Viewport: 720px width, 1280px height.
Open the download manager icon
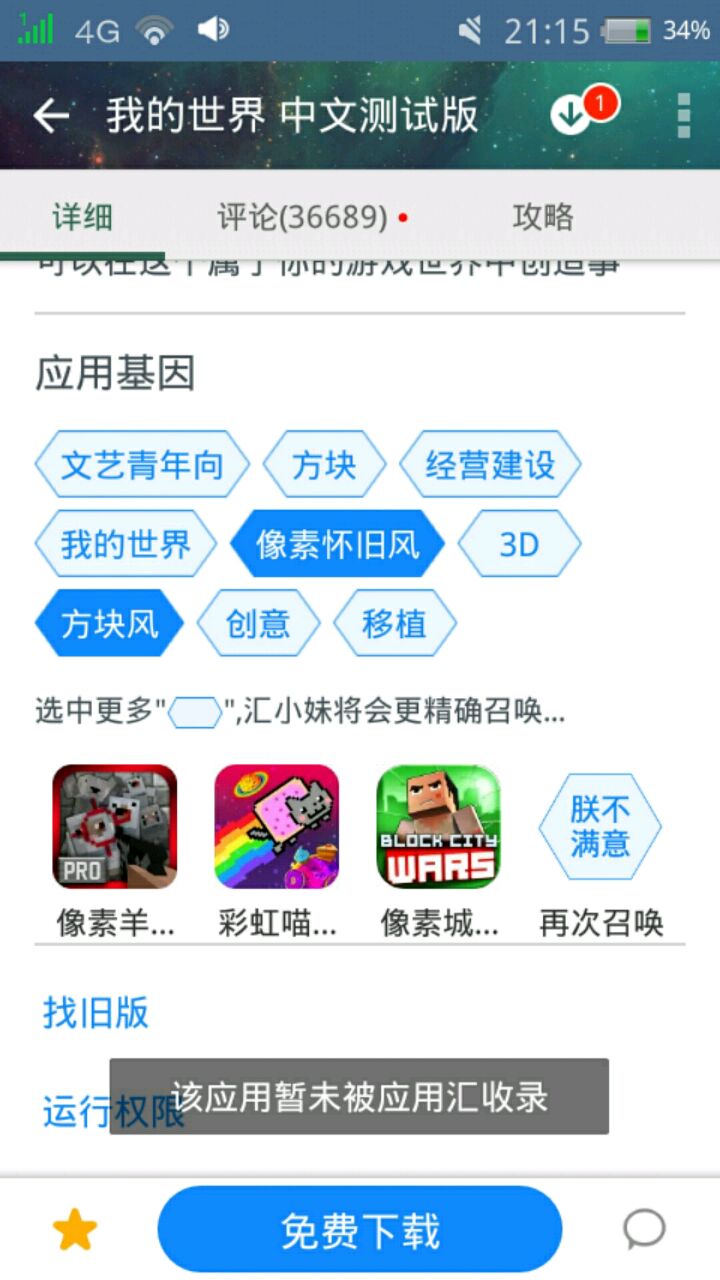(571, 116)
